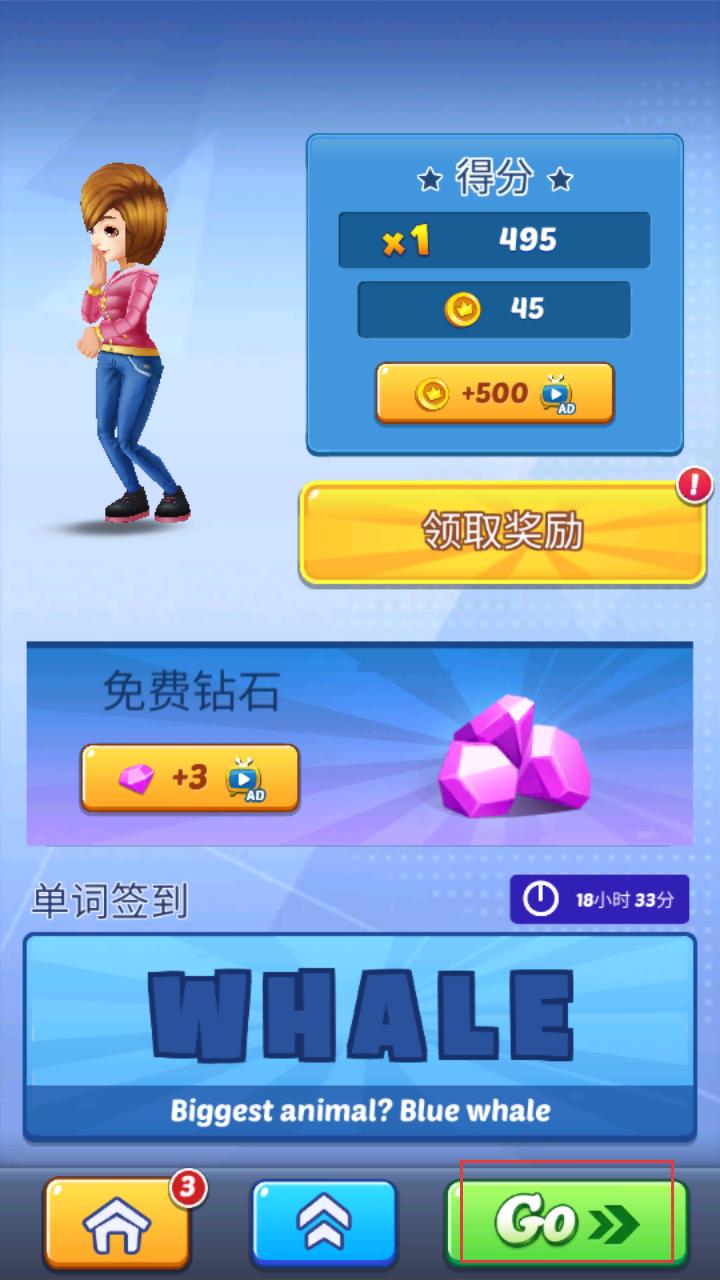Tap the green Go button
Screen dimensions: 720x1280
[566, 1222]
